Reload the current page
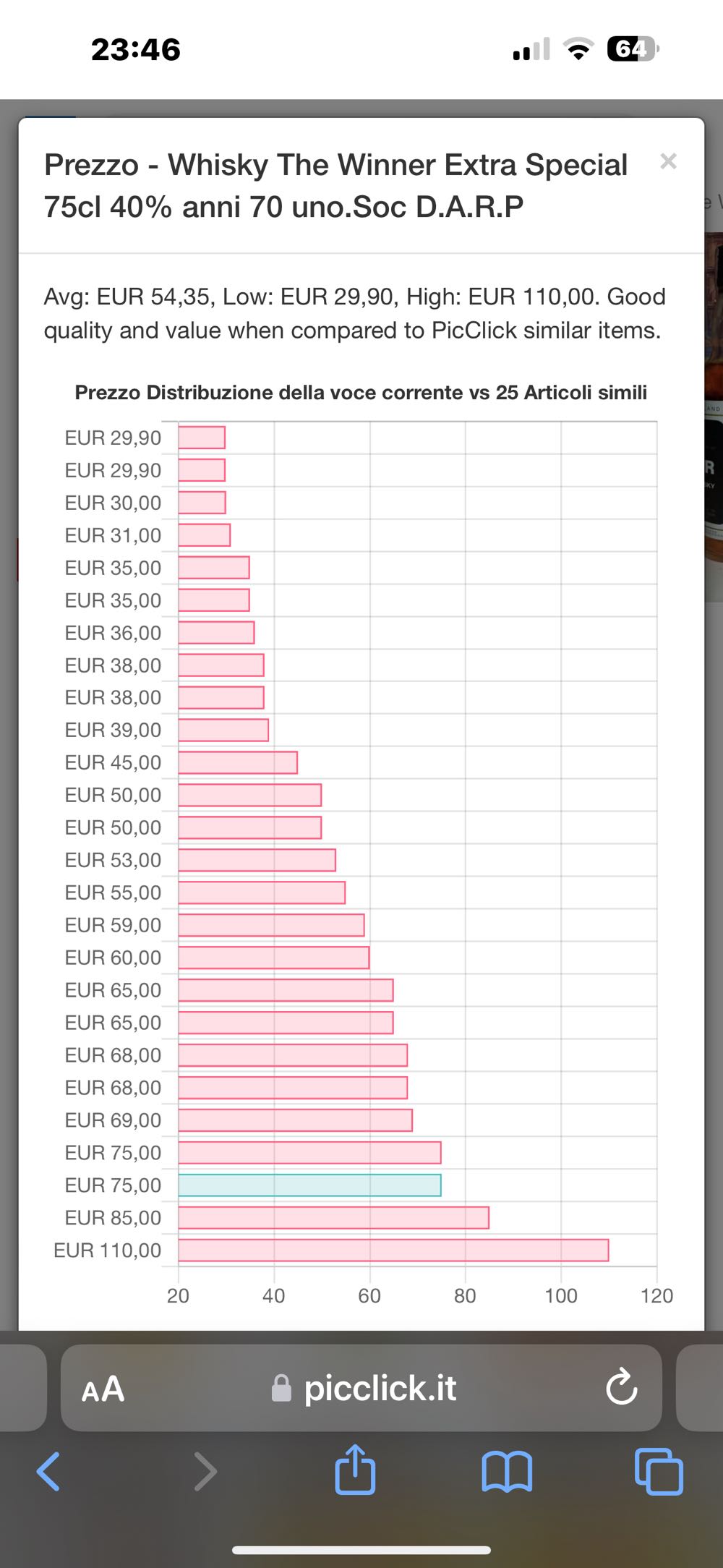This screenshot has width=723, height=1568. [621, 1387]
